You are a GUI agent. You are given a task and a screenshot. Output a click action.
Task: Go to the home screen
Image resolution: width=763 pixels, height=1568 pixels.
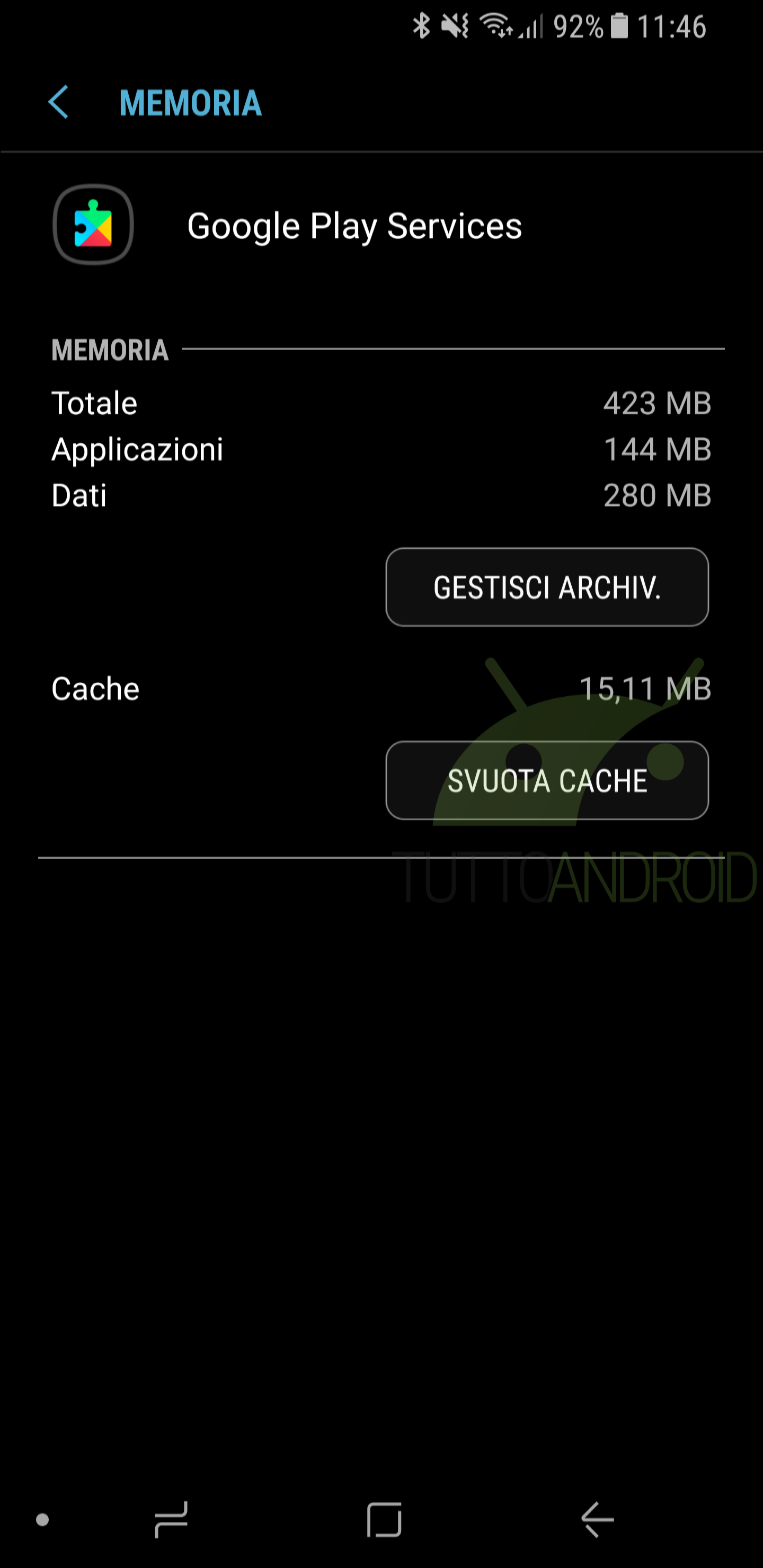pyautogui.click(x=384, y=1519)
